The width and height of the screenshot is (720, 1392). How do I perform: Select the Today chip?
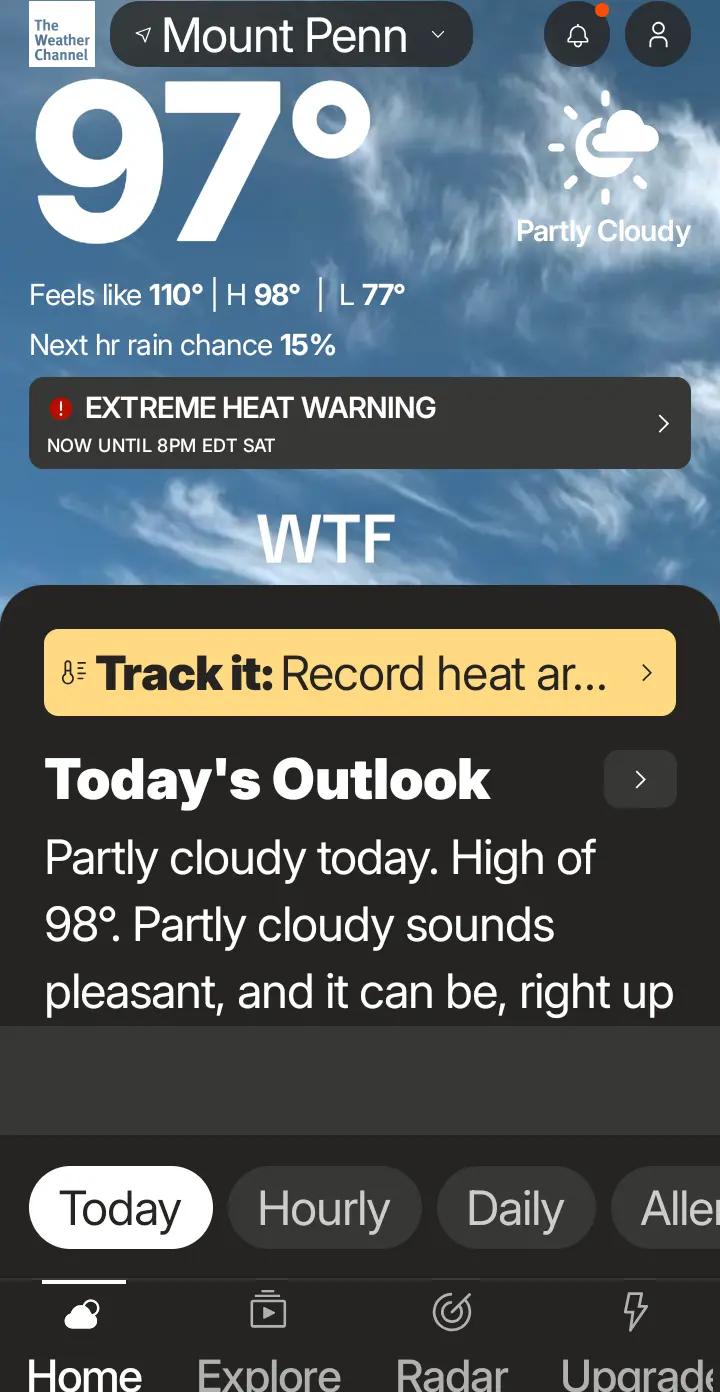[121, 1208]
